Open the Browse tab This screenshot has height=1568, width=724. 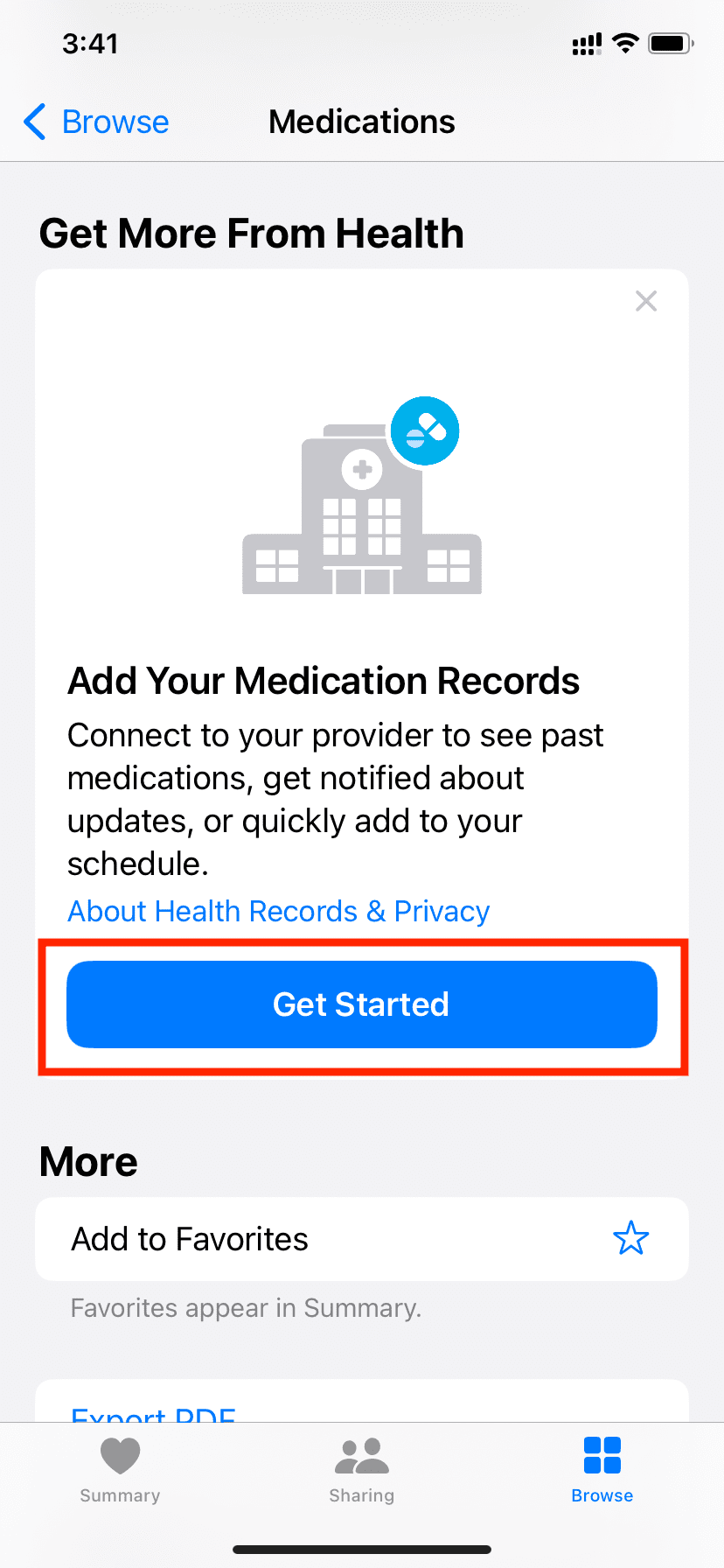coord(602,1470)
